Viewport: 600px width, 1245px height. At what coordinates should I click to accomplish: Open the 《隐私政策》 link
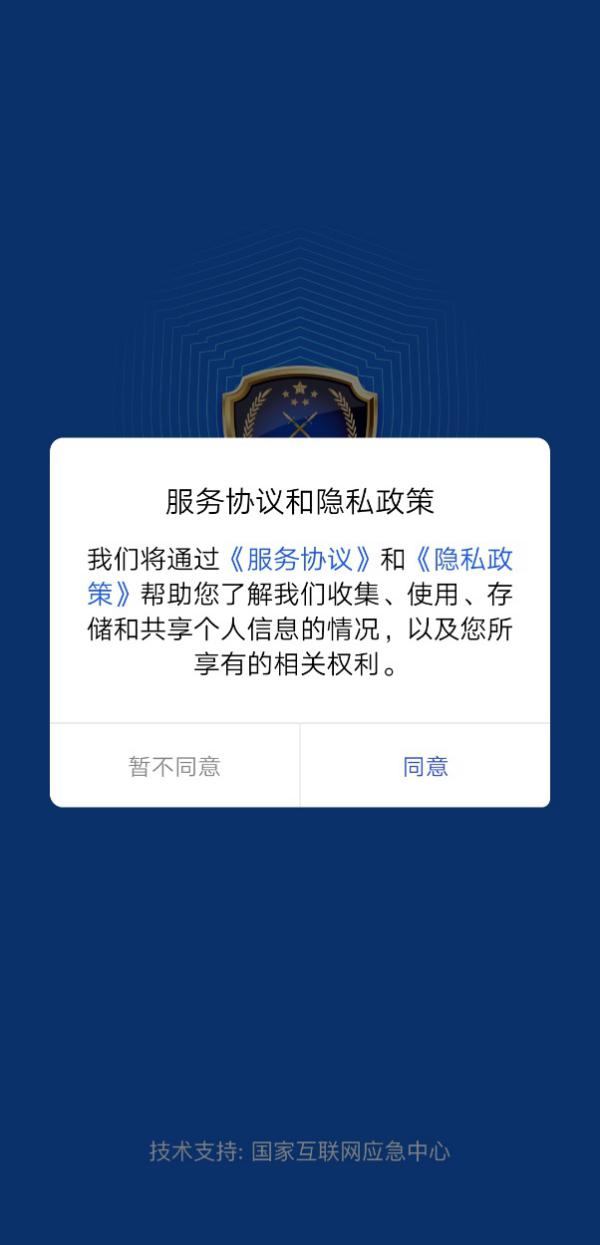[463, 559]
